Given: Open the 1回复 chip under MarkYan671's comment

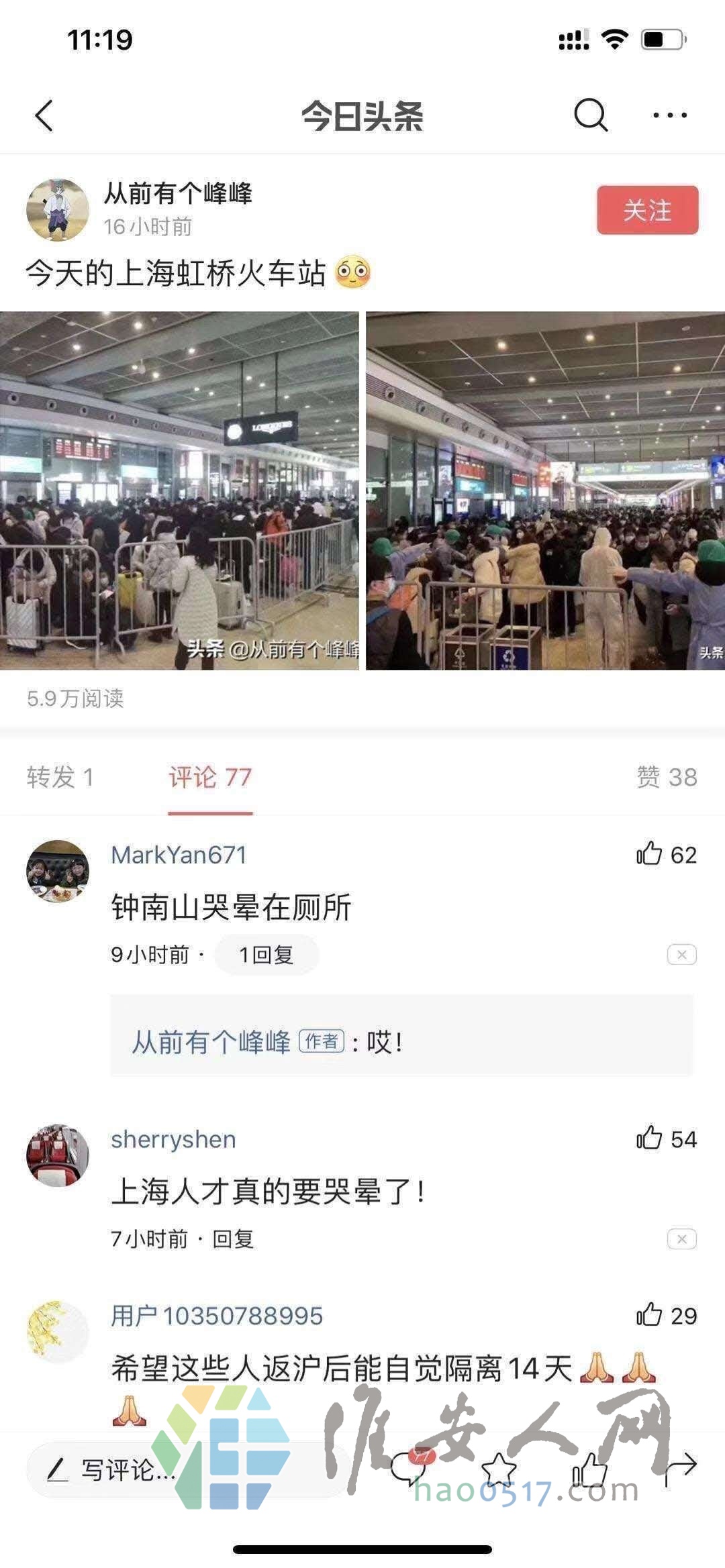Looking at the screenshot, I should pos(267,954).
